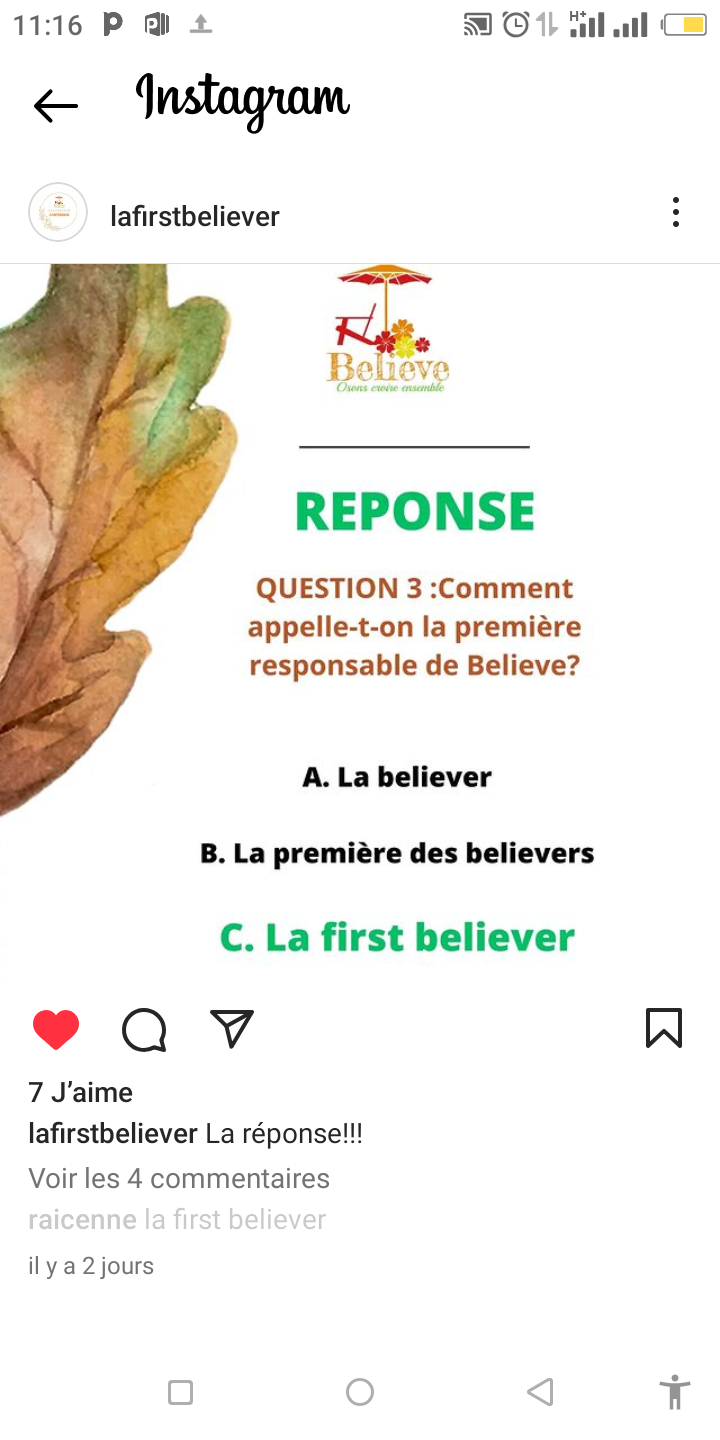Tap the lafirstbeliever username in the post header

click(x=195, y=216)
